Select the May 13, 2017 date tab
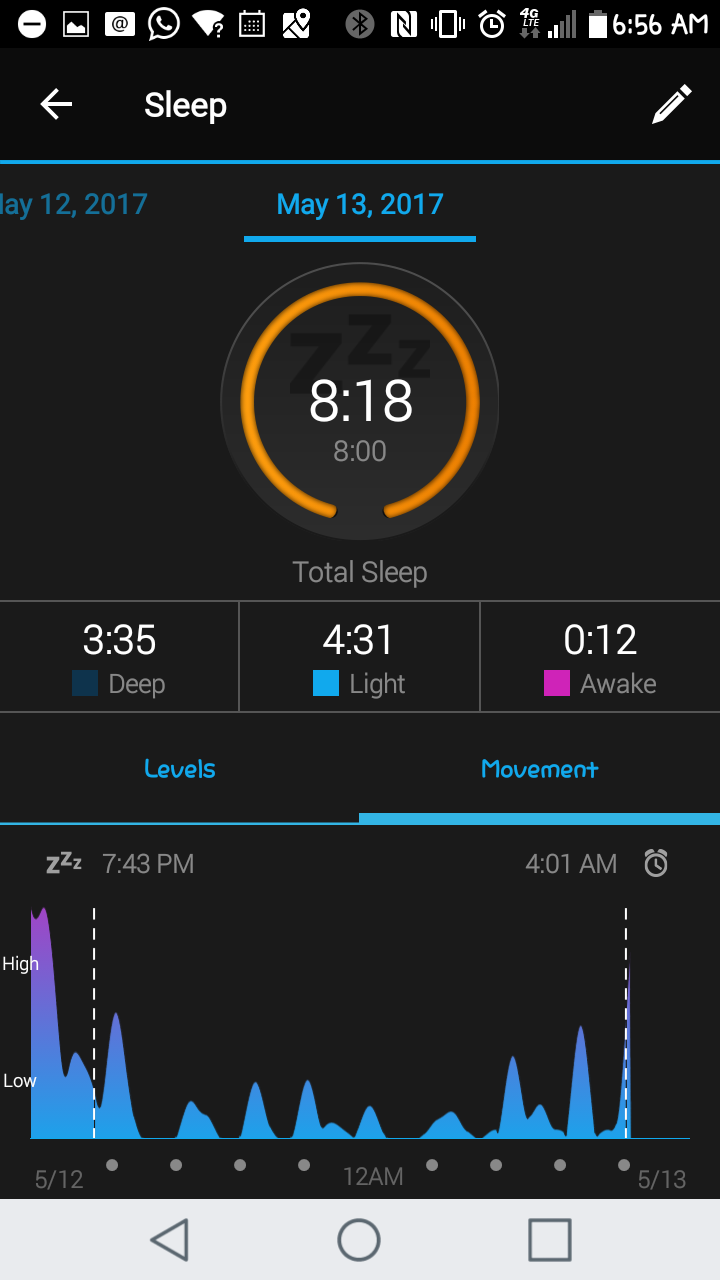The height and width of the screenshot is (1280, 720). (360, 204)
